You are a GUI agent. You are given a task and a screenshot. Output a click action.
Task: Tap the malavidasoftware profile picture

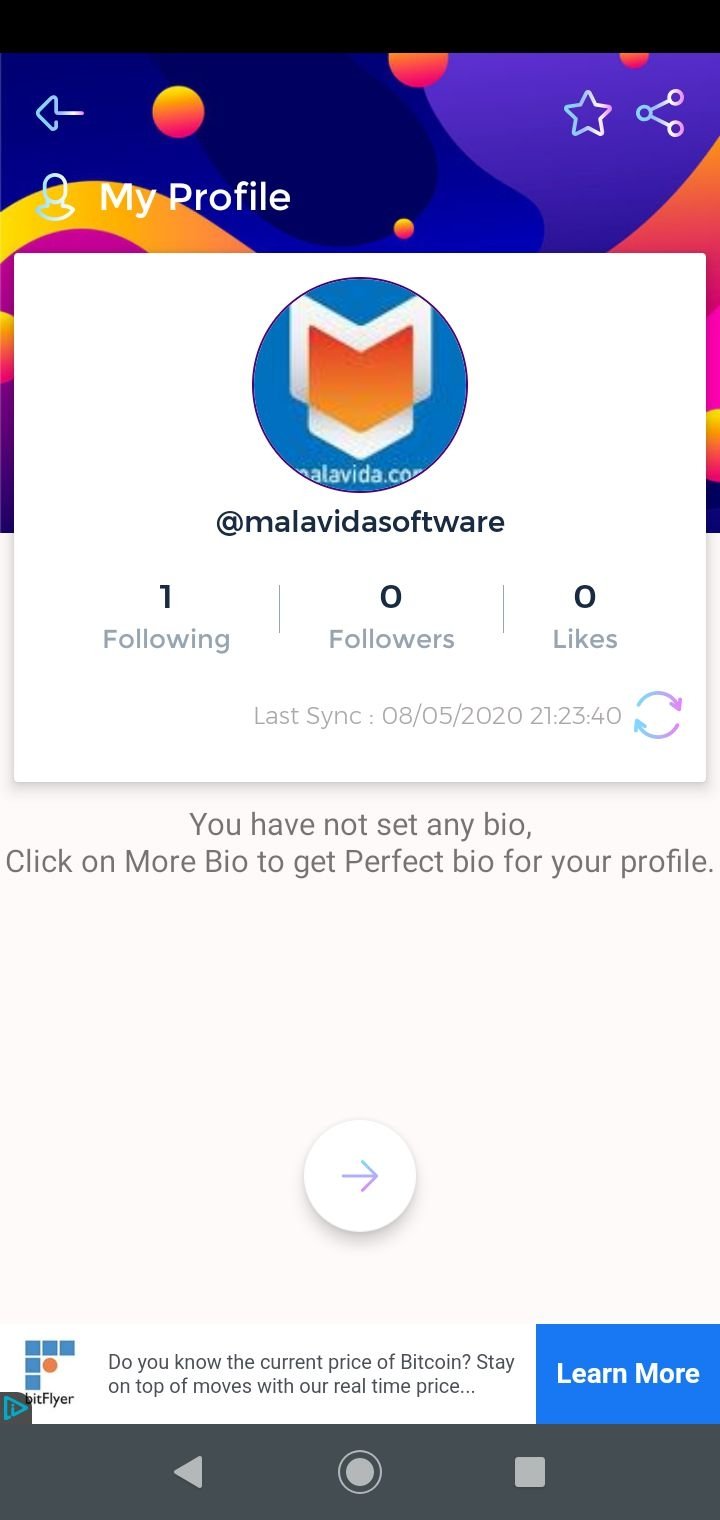(360, 385)
